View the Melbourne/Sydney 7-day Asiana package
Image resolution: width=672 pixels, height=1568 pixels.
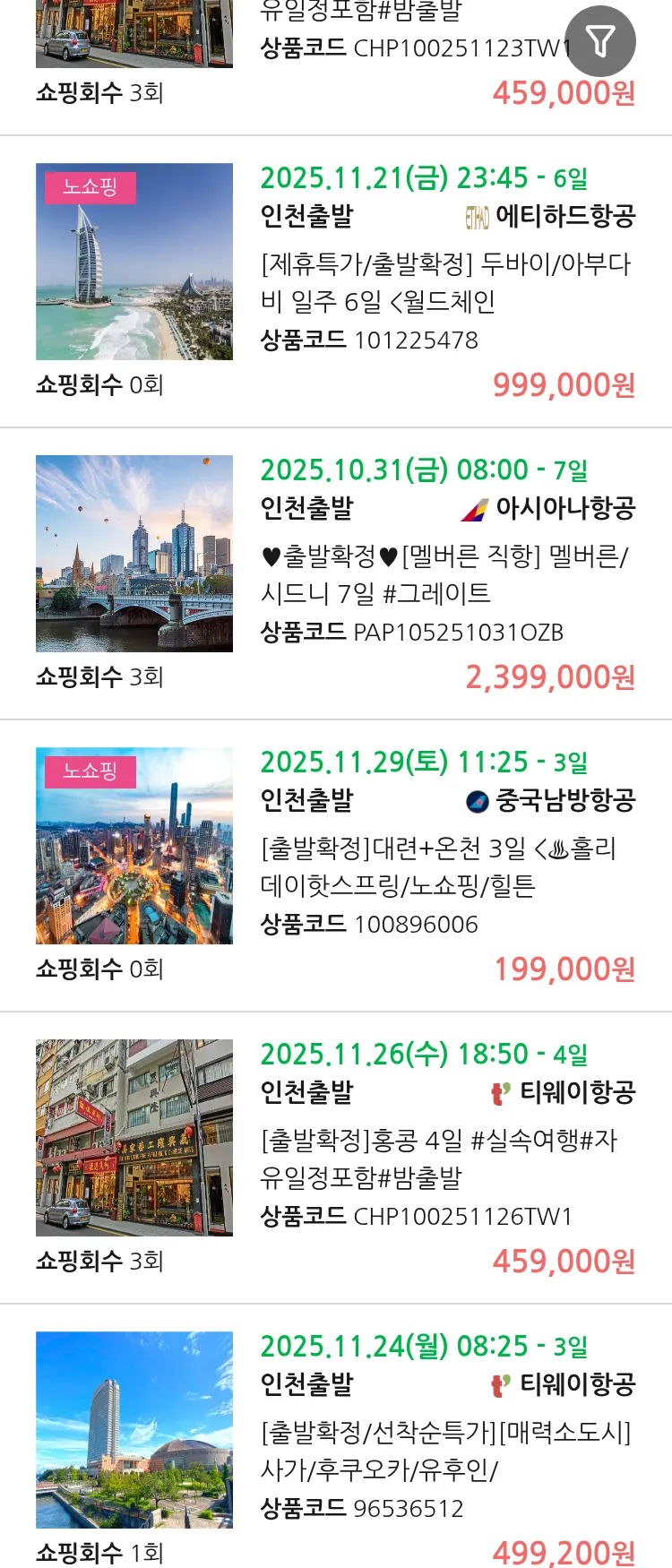(445, 574)
